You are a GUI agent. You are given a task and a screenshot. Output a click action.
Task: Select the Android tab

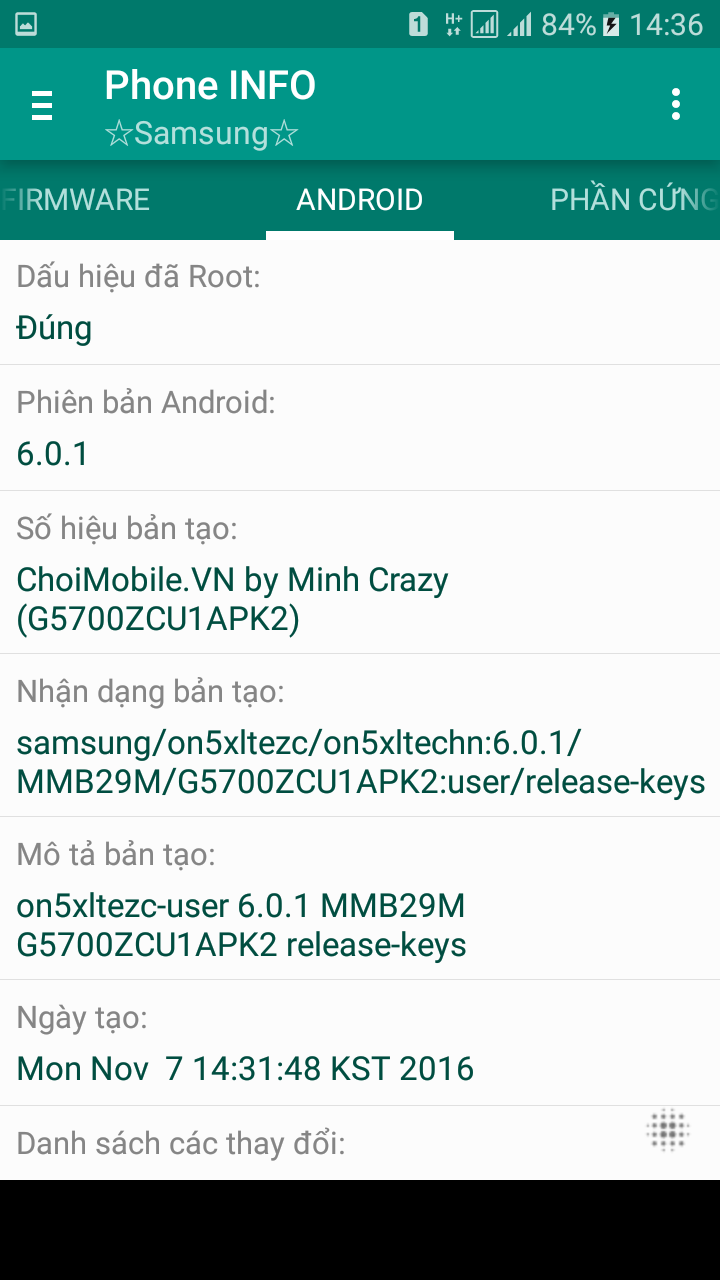(360, 200)
